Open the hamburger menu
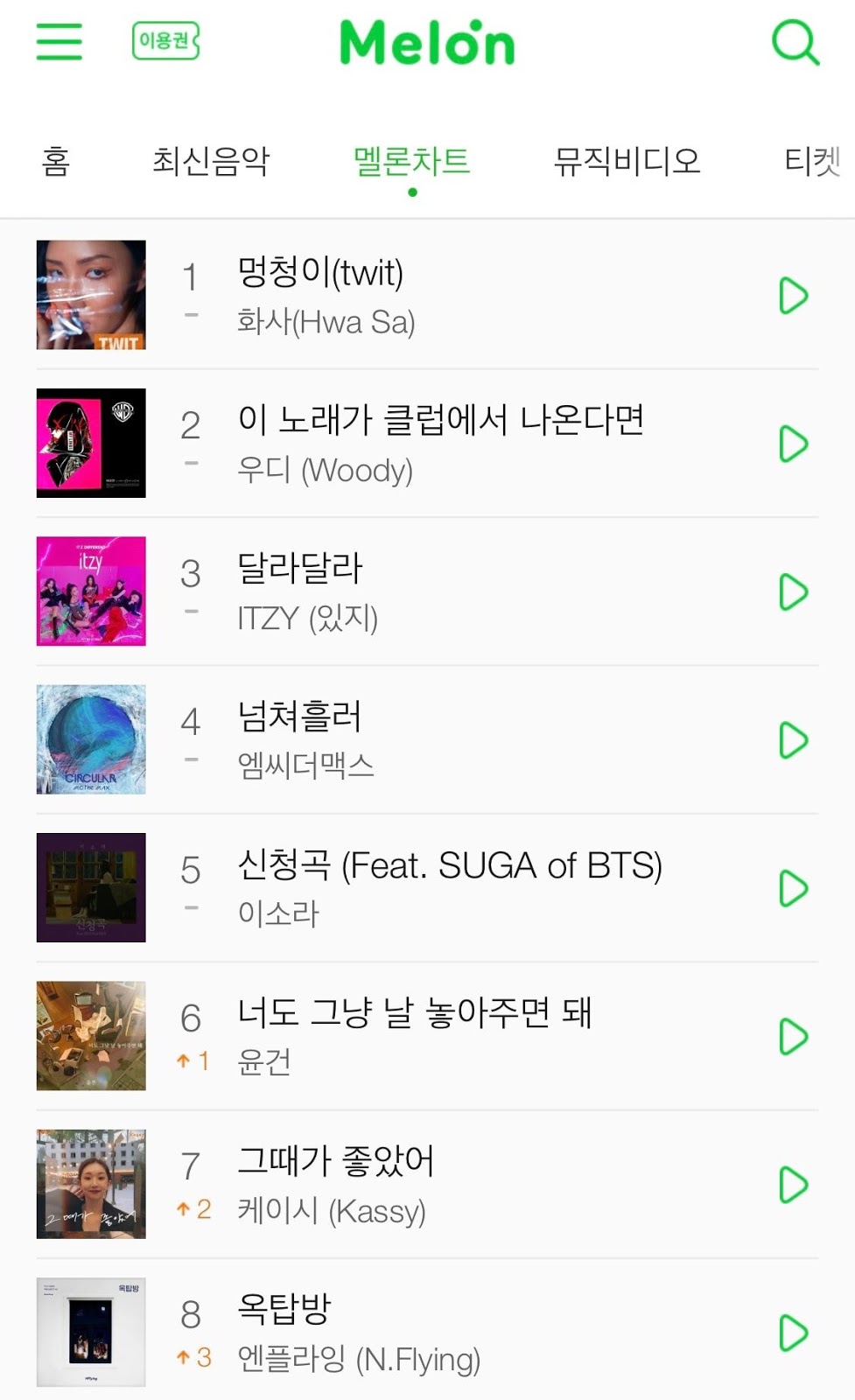Screen dimensions: 855x1400 (59, 41)
